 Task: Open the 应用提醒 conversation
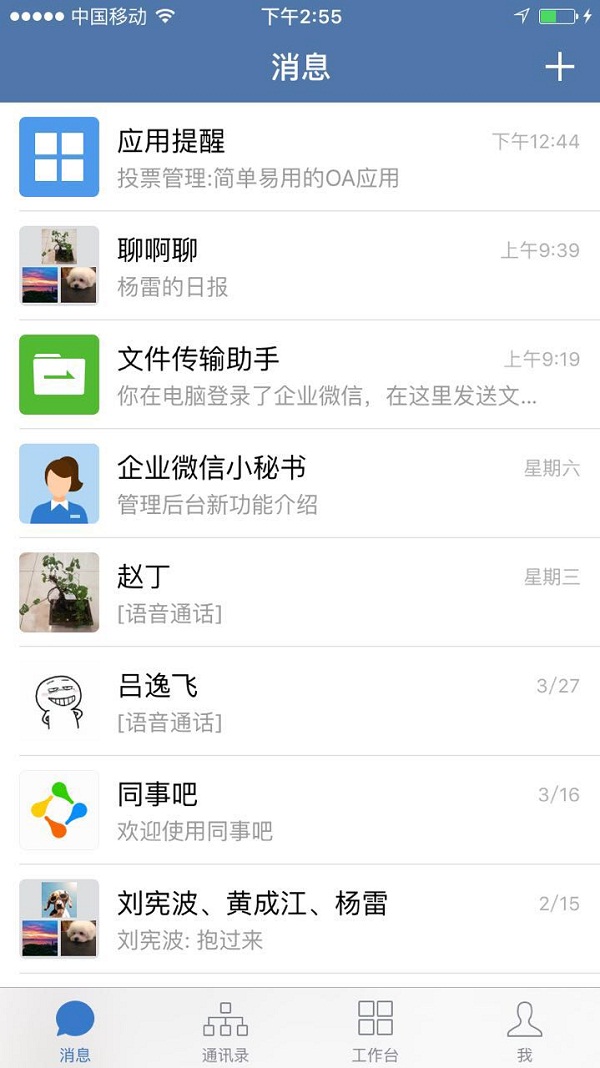(x=300, y=158)
